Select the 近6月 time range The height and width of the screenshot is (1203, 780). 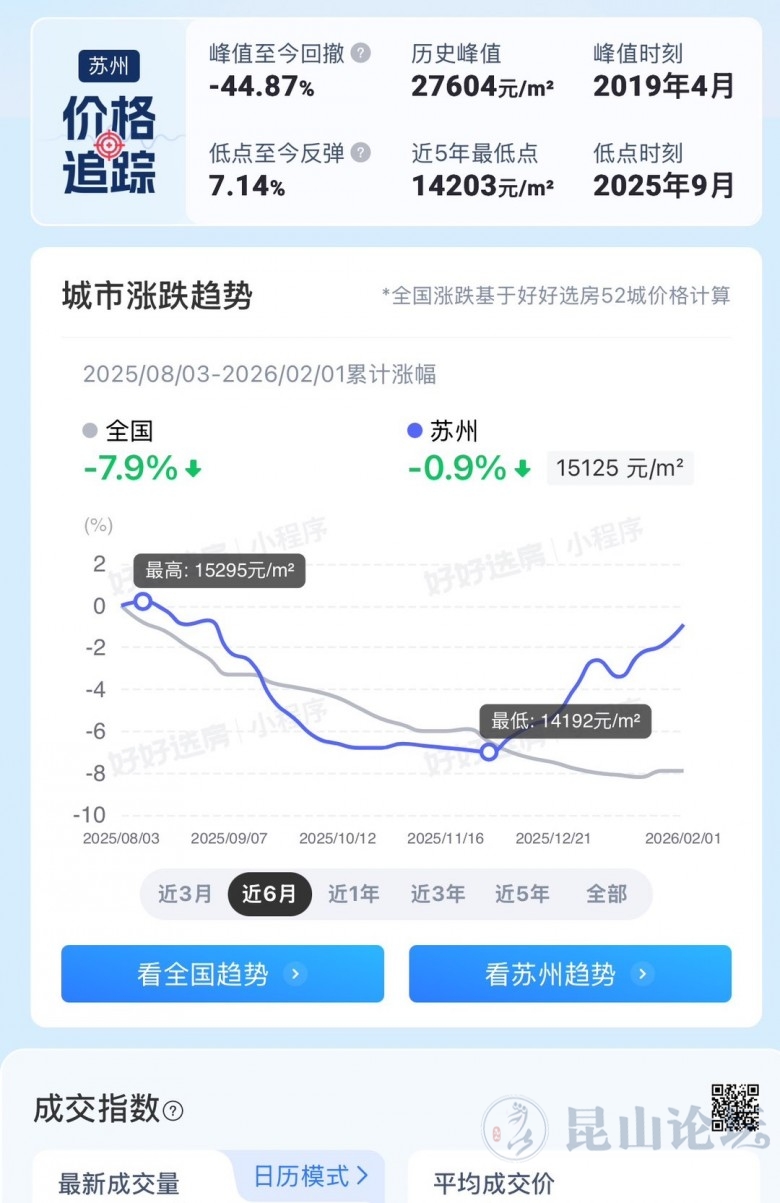[x=269, y=894]
